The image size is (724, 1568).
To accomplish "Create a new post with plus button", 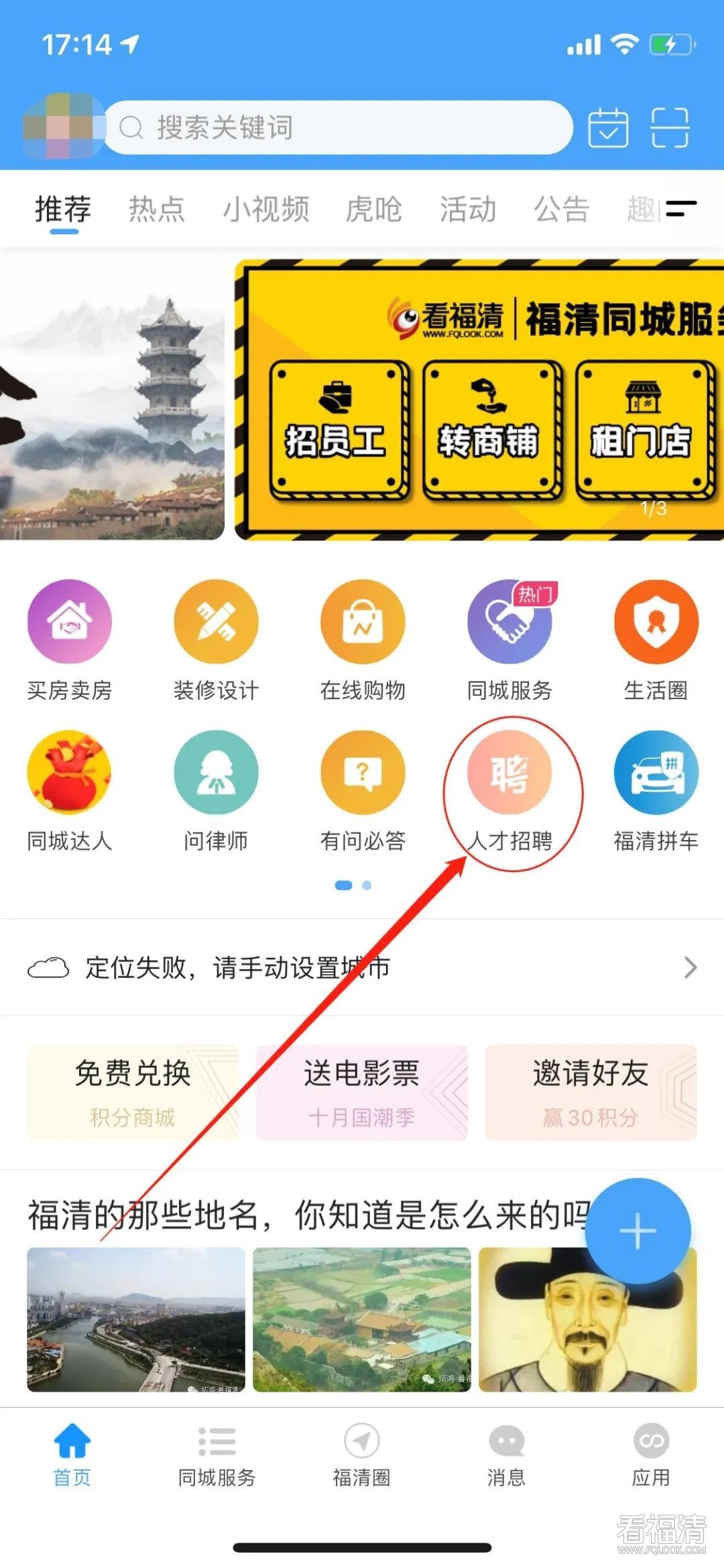I will (638, 1231).
